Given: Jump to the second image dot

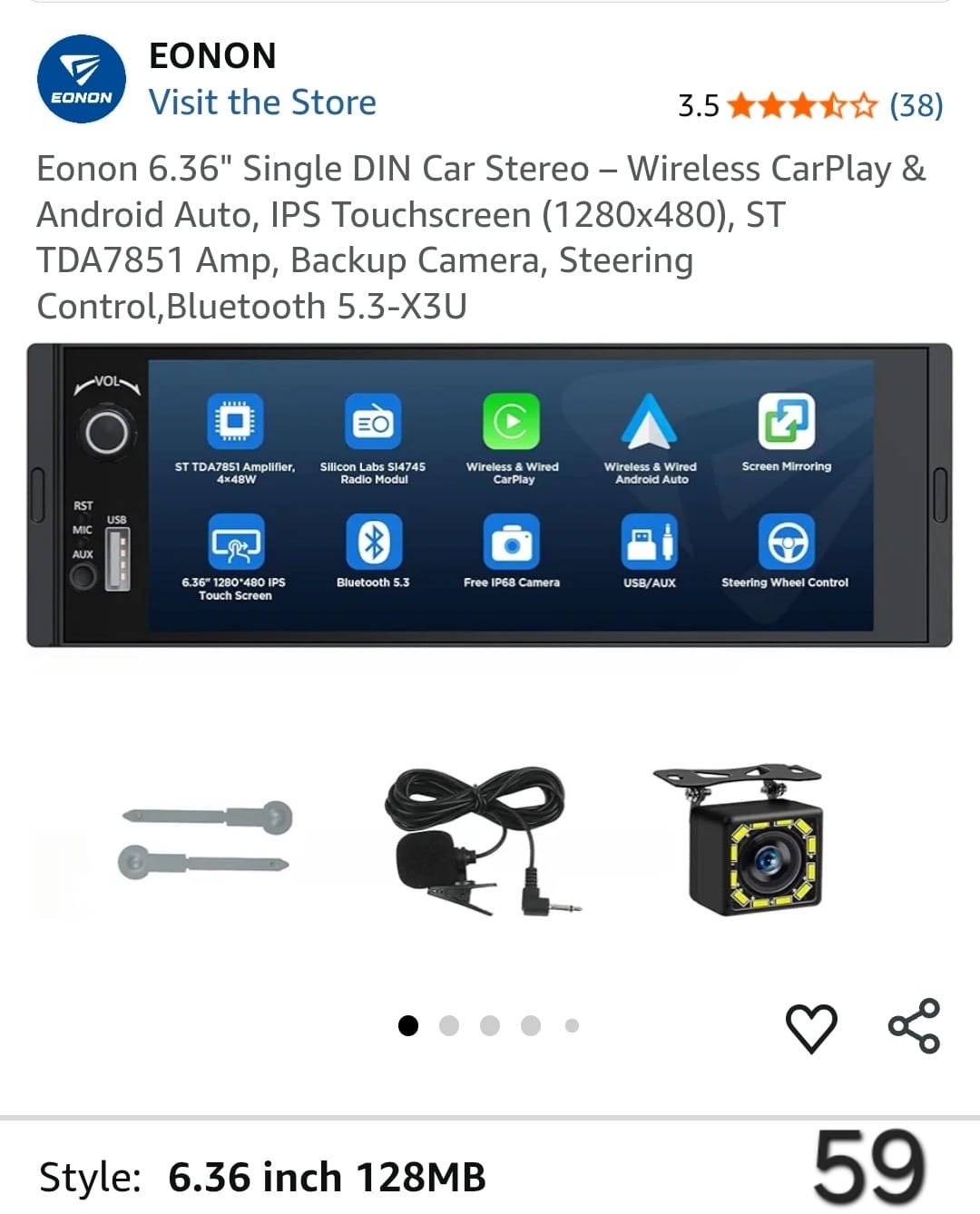Looking at the screenshot, I should pyautogui.click(x=449, y=1025).
